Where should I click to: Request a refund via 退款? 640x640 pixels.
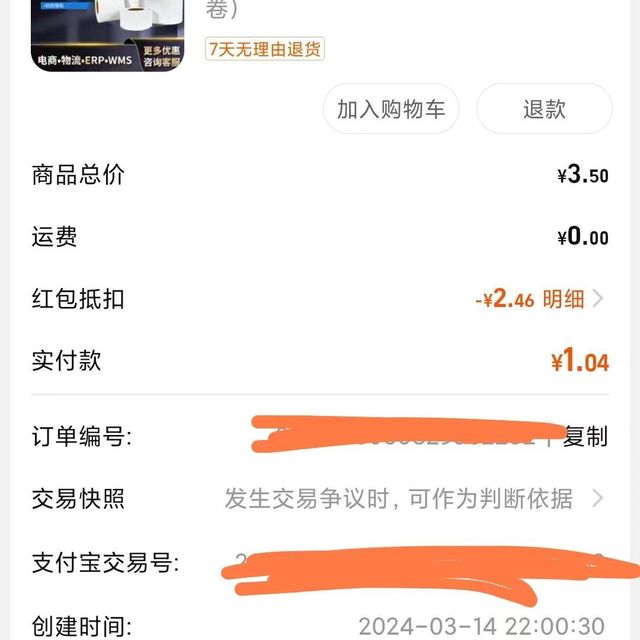[544, 109]
